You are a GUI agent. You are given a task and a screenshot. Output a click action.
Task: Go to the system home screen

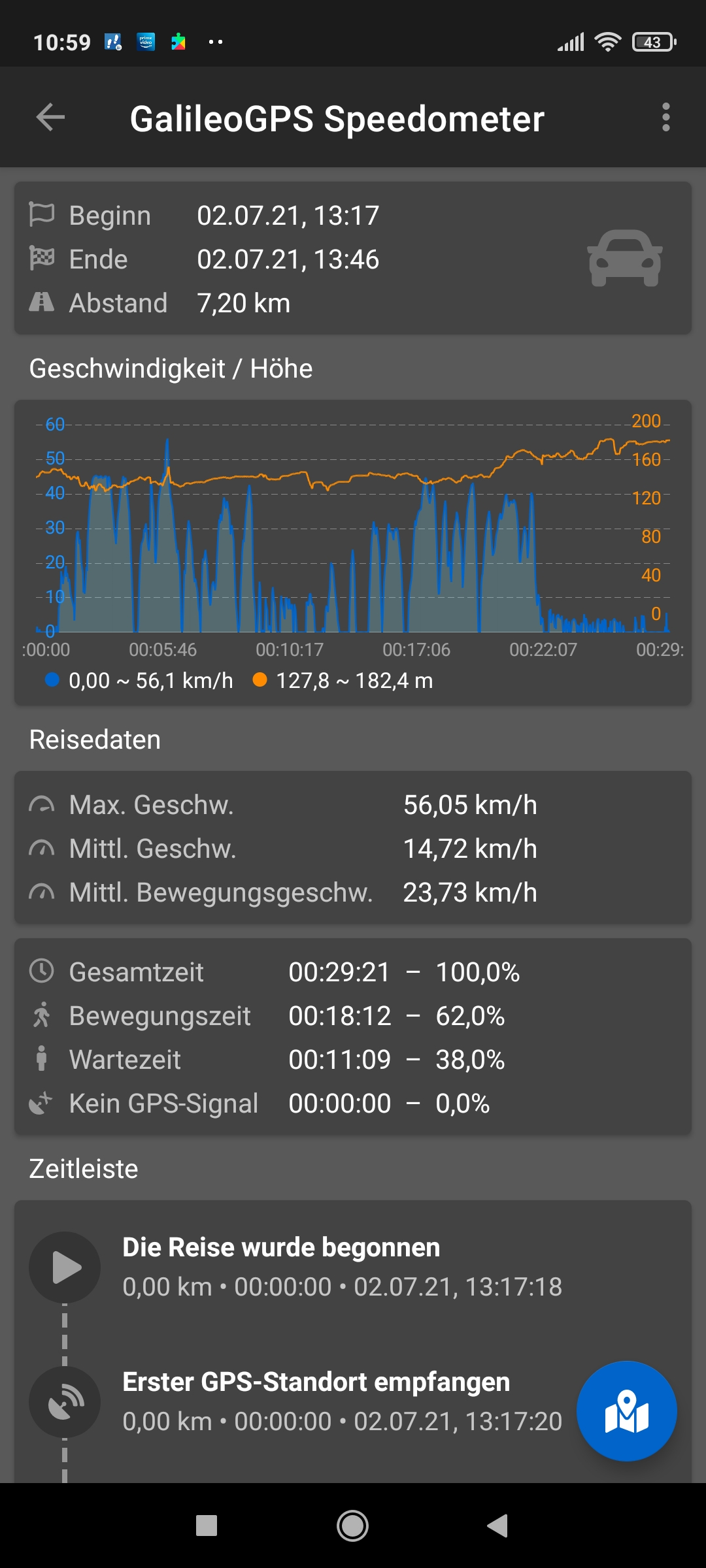tap(352, 1526)
